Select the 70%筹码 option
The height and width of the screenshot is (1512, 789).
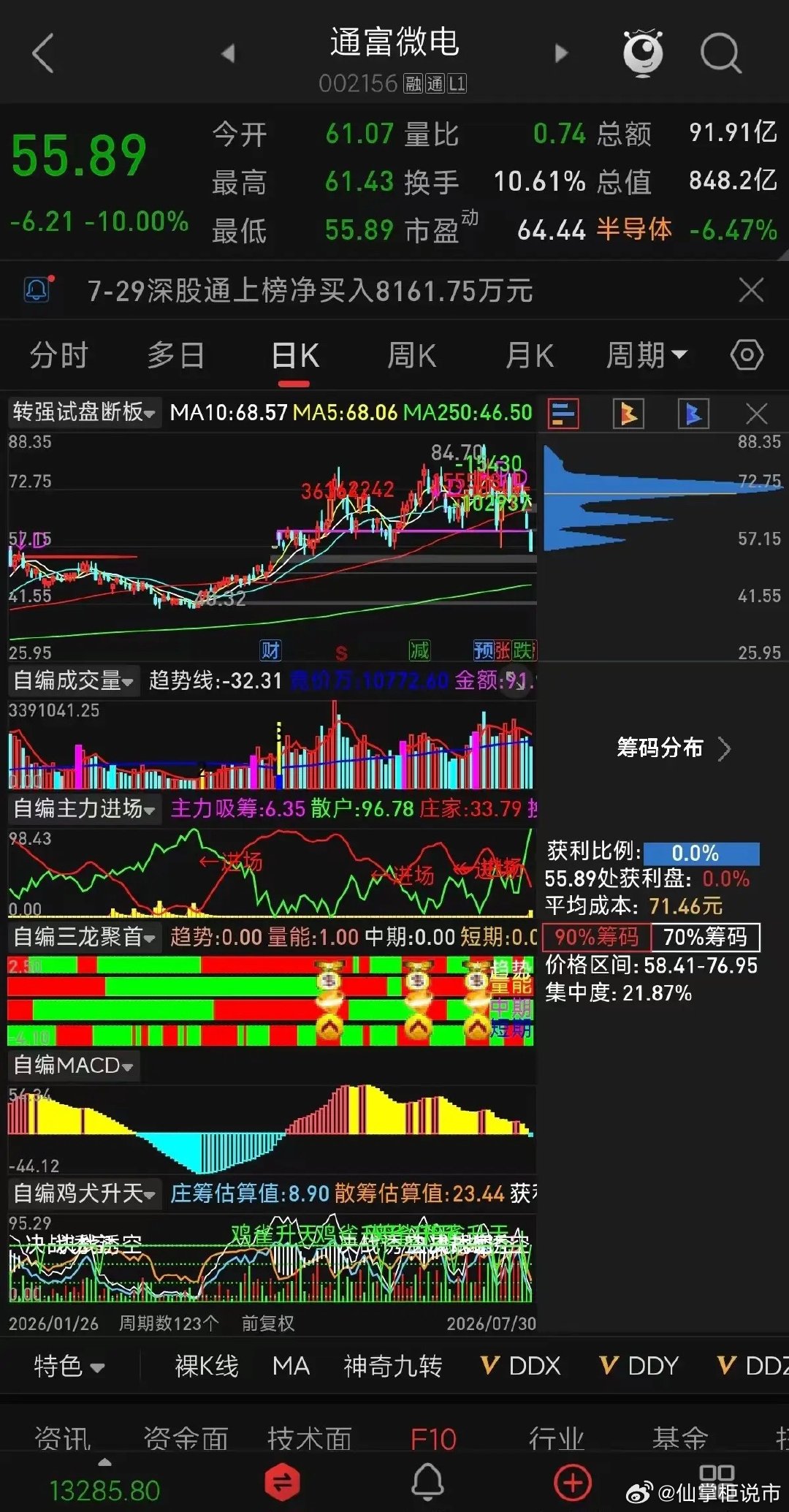(x=705, y=937)
